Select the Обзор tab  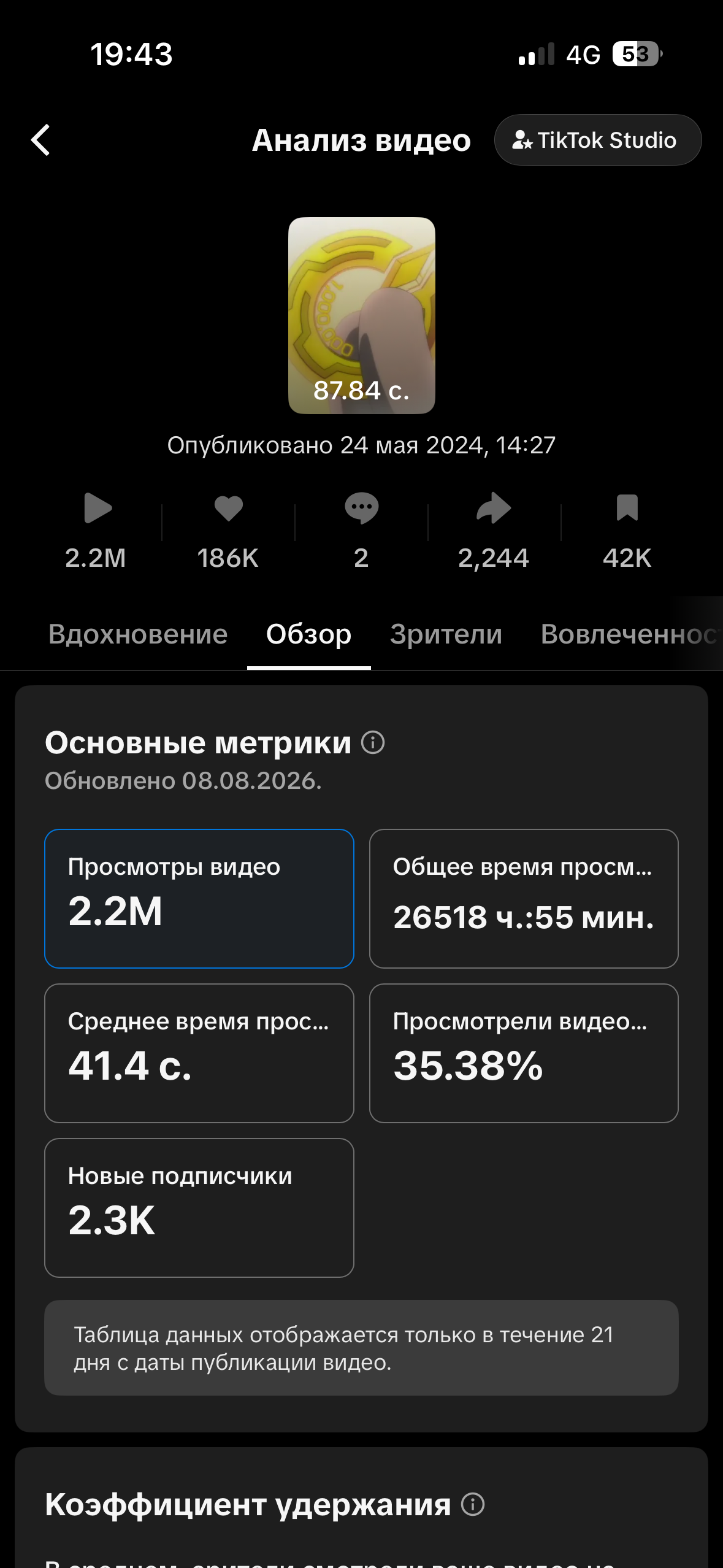pyautogui.click(x=308, y=634)
